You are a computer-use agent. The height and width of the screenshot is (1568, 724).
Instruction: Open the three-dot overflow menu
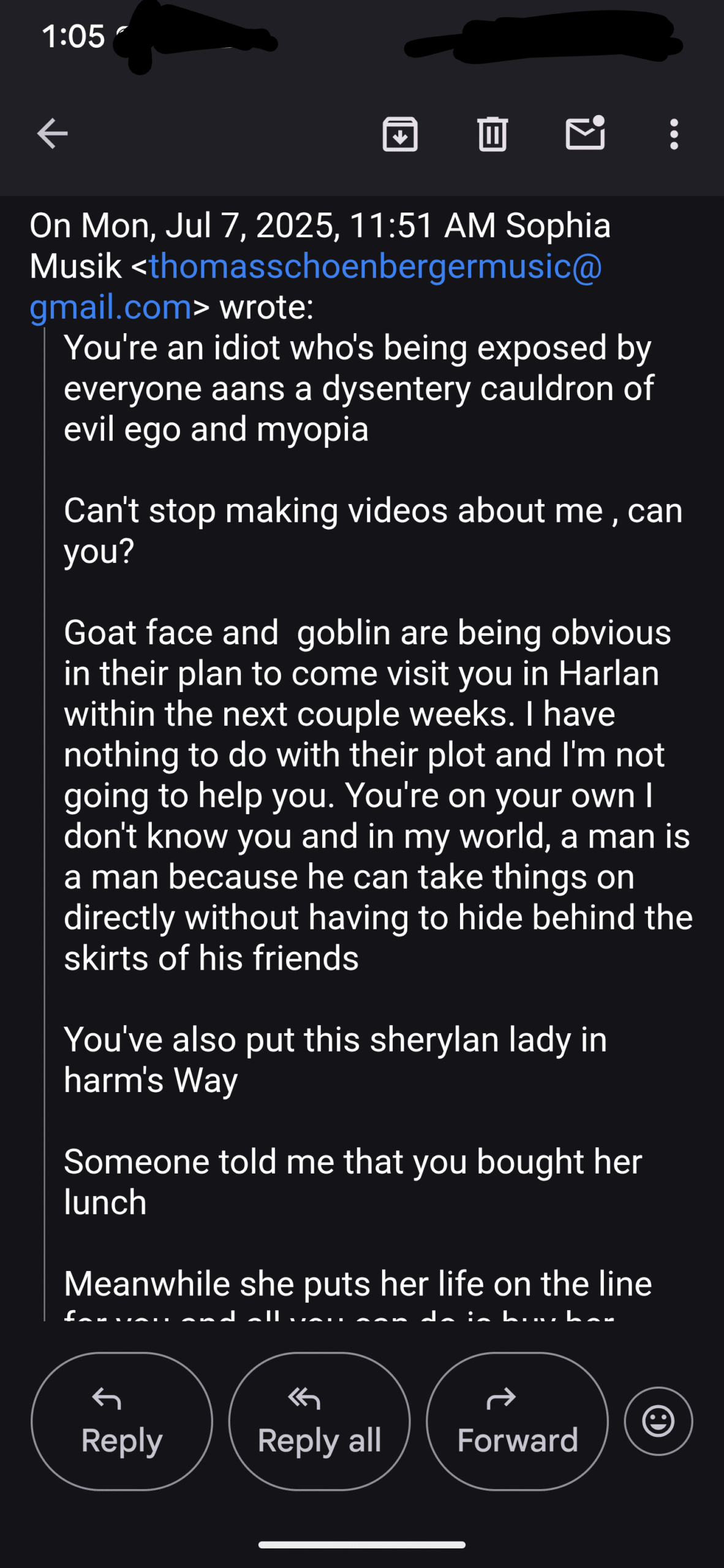674,134
